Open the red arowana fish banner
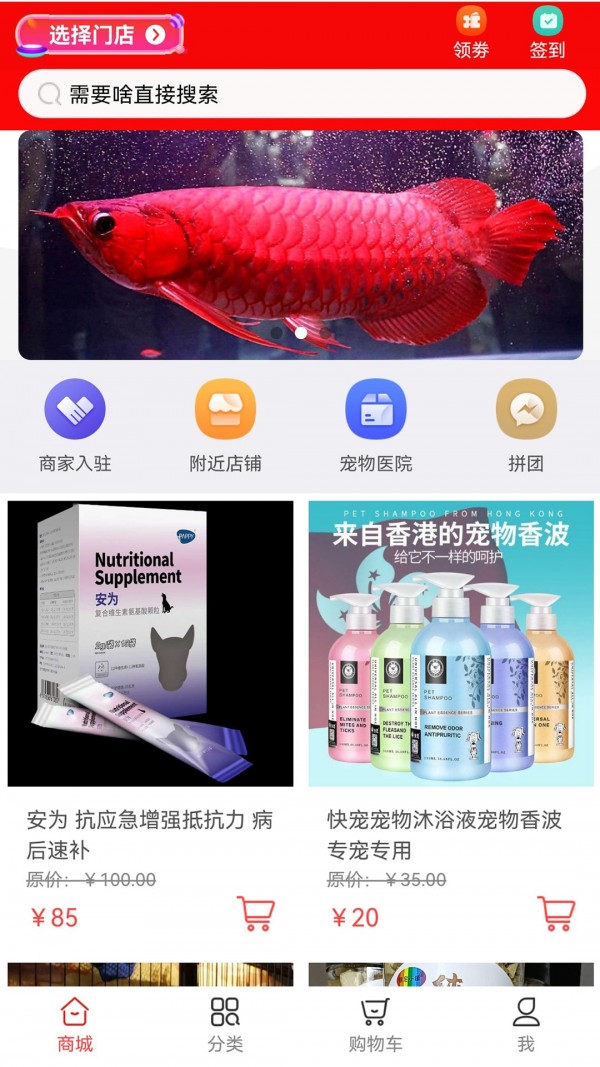 (x=300, y=245)
